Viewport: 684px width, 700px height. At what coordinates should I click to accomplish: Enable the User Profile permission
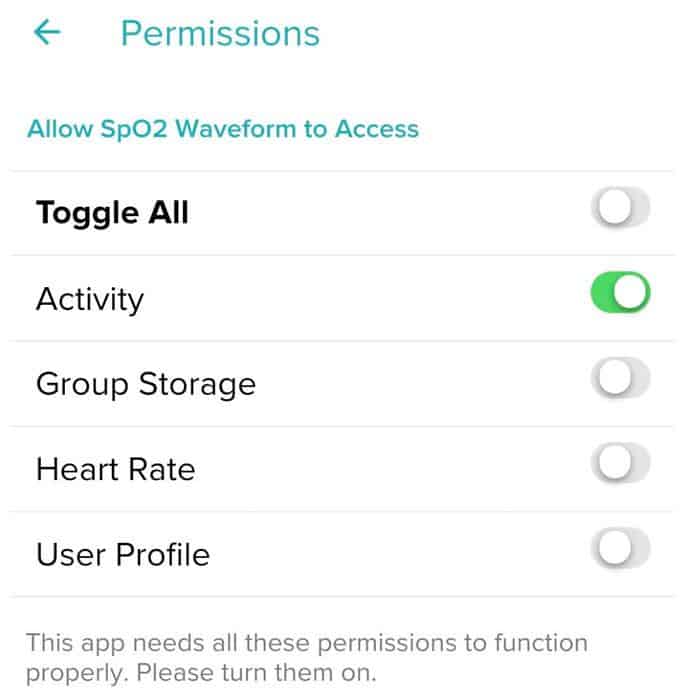(620, 550)
